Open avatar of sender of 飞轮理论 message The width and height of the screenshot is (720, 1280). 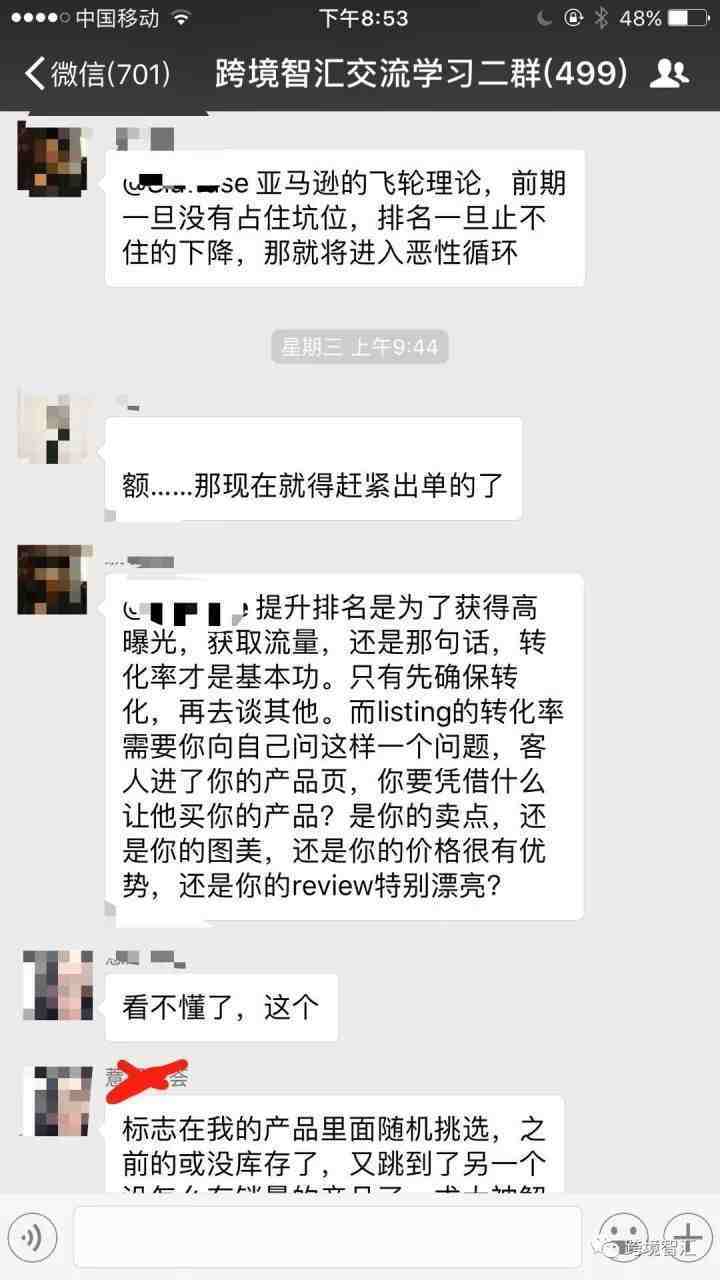click(52, 160)
